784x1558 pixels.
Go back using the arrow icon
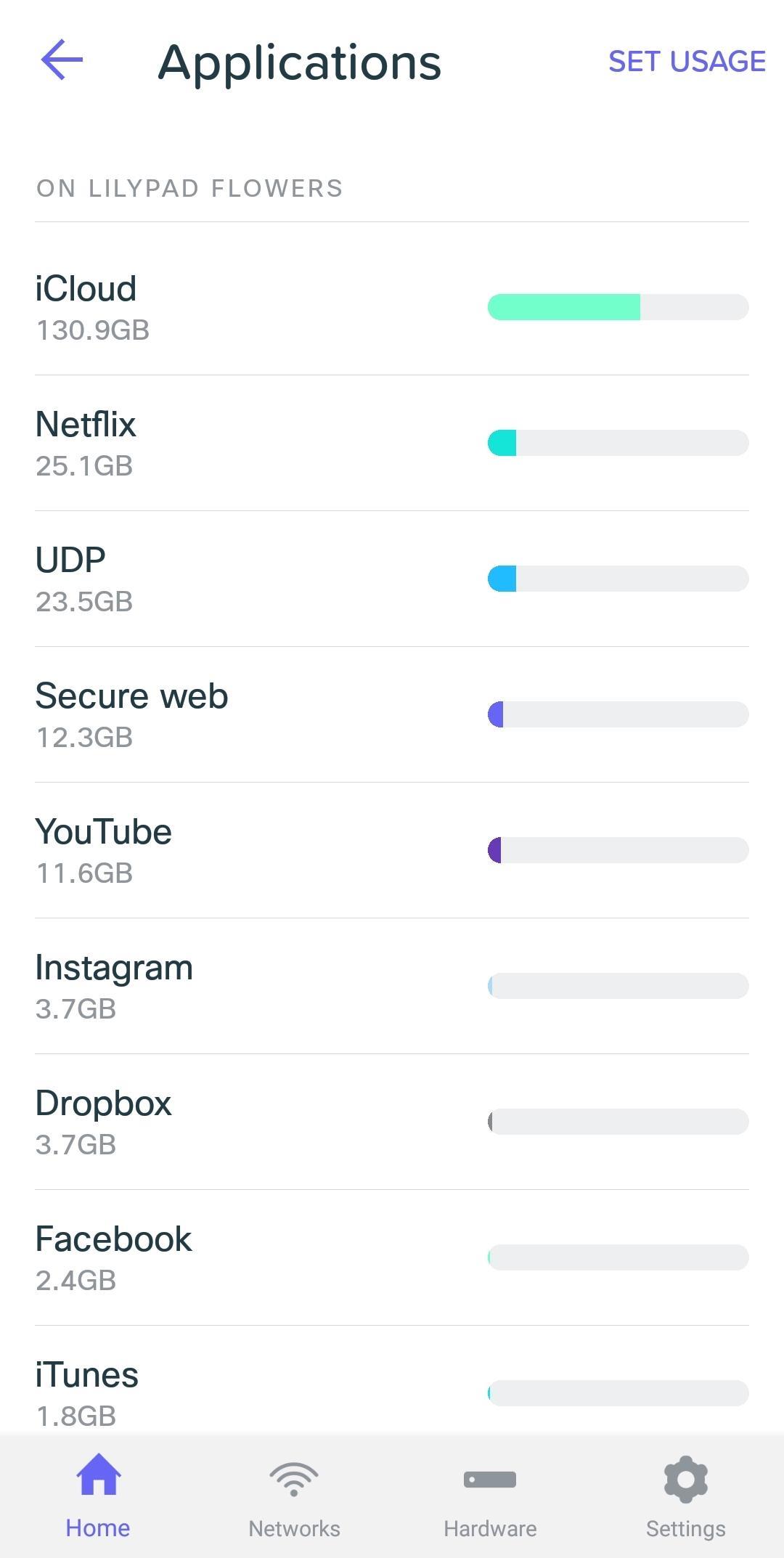point(62,60)
